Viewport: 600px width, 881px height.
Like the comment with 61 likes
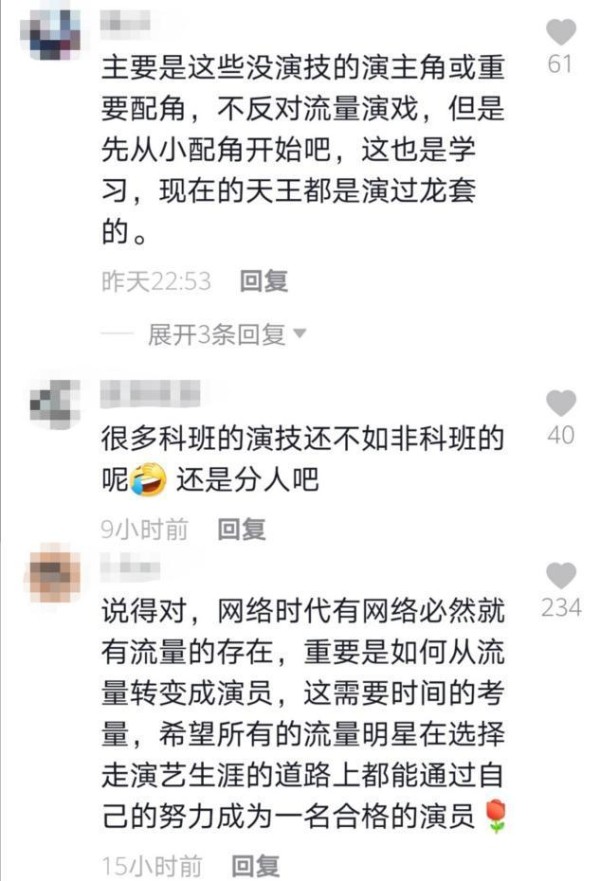tap(561, 33)
